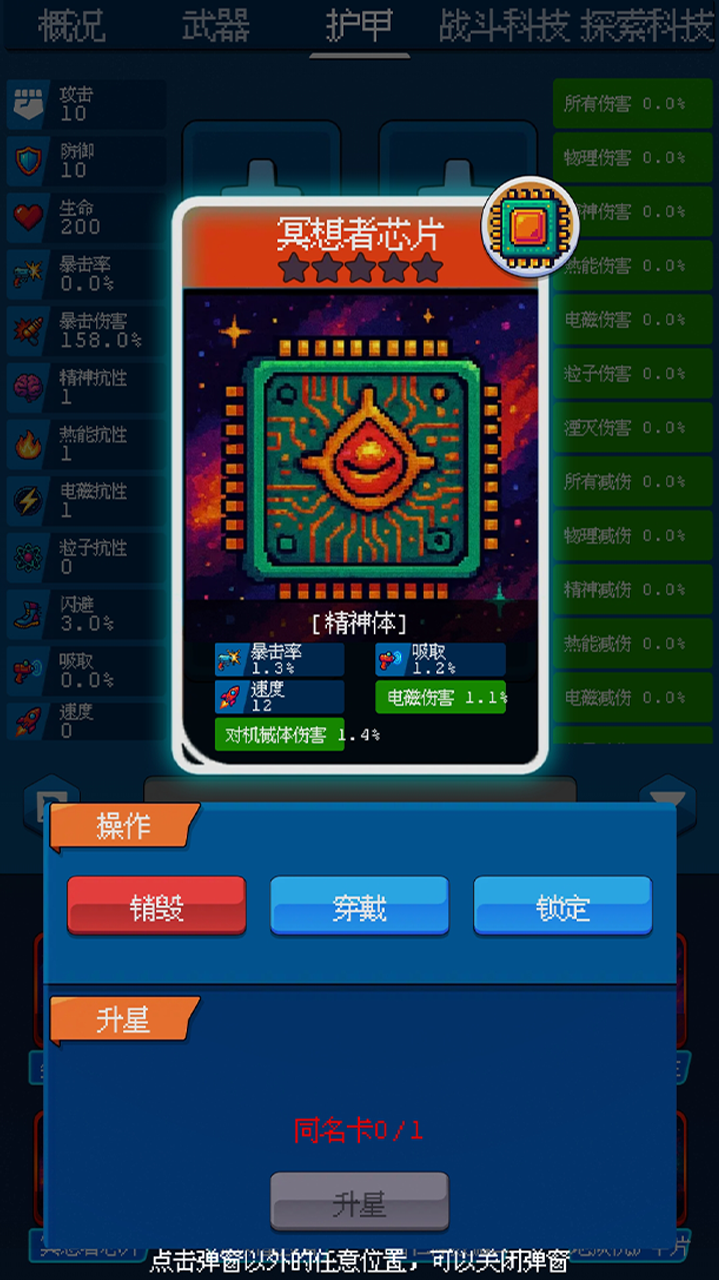Open the 探索科技 exploration tech tab
This screenshot has width=720, height=1280.
tap(648, 26)
